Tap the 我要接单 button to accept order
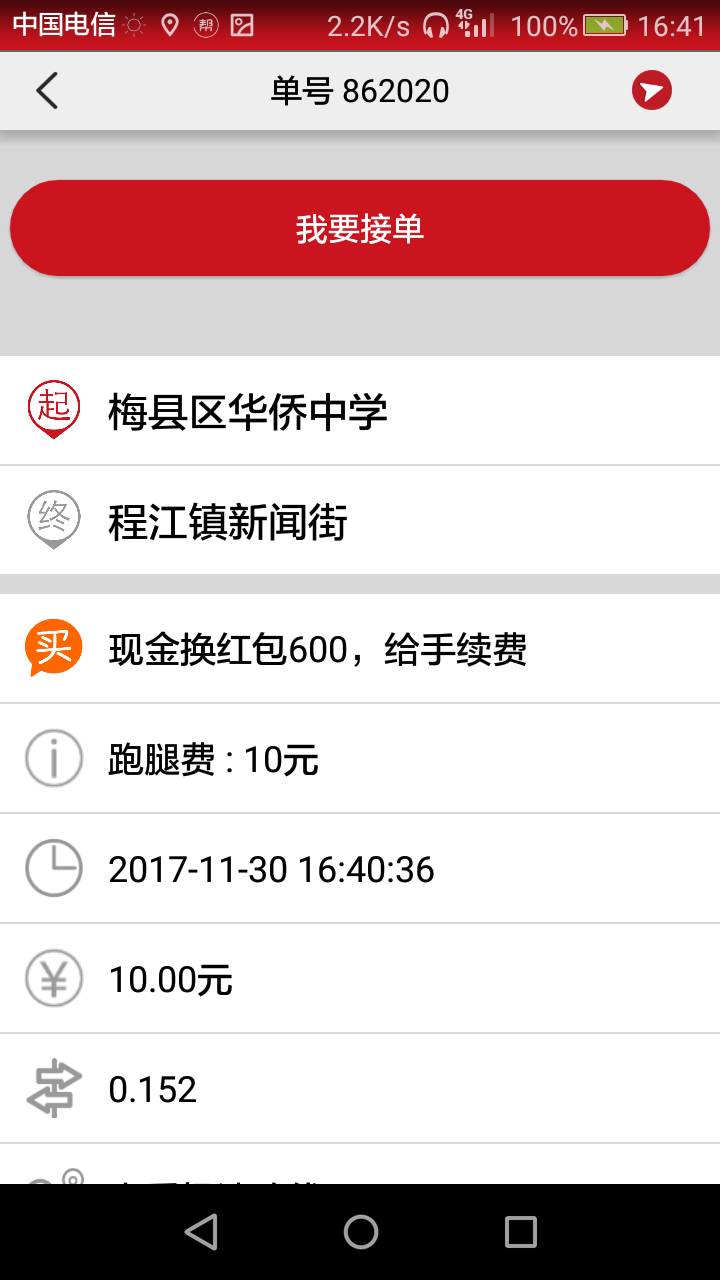 point(360,228)
